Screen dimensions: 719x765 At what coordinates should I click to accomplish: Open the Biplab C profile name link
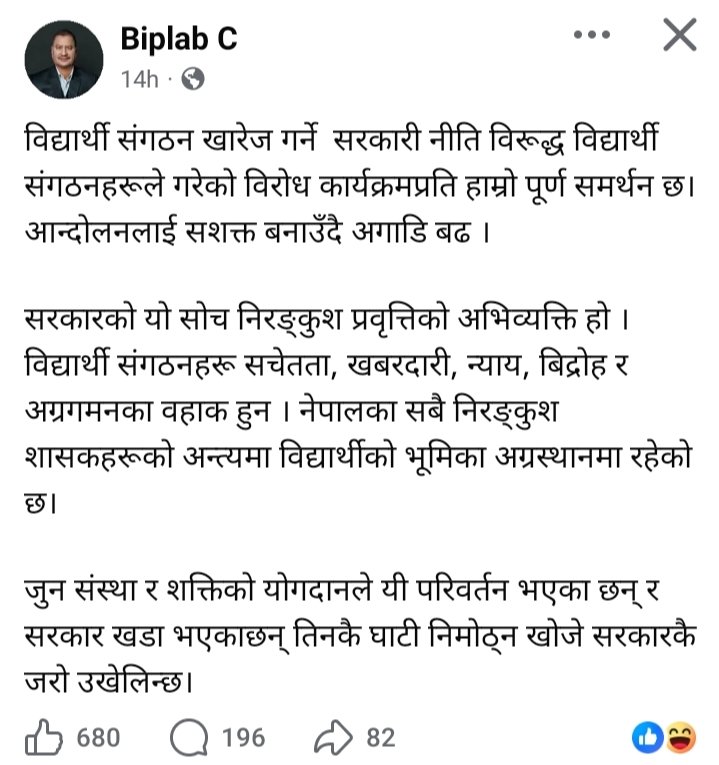[179, 39]
